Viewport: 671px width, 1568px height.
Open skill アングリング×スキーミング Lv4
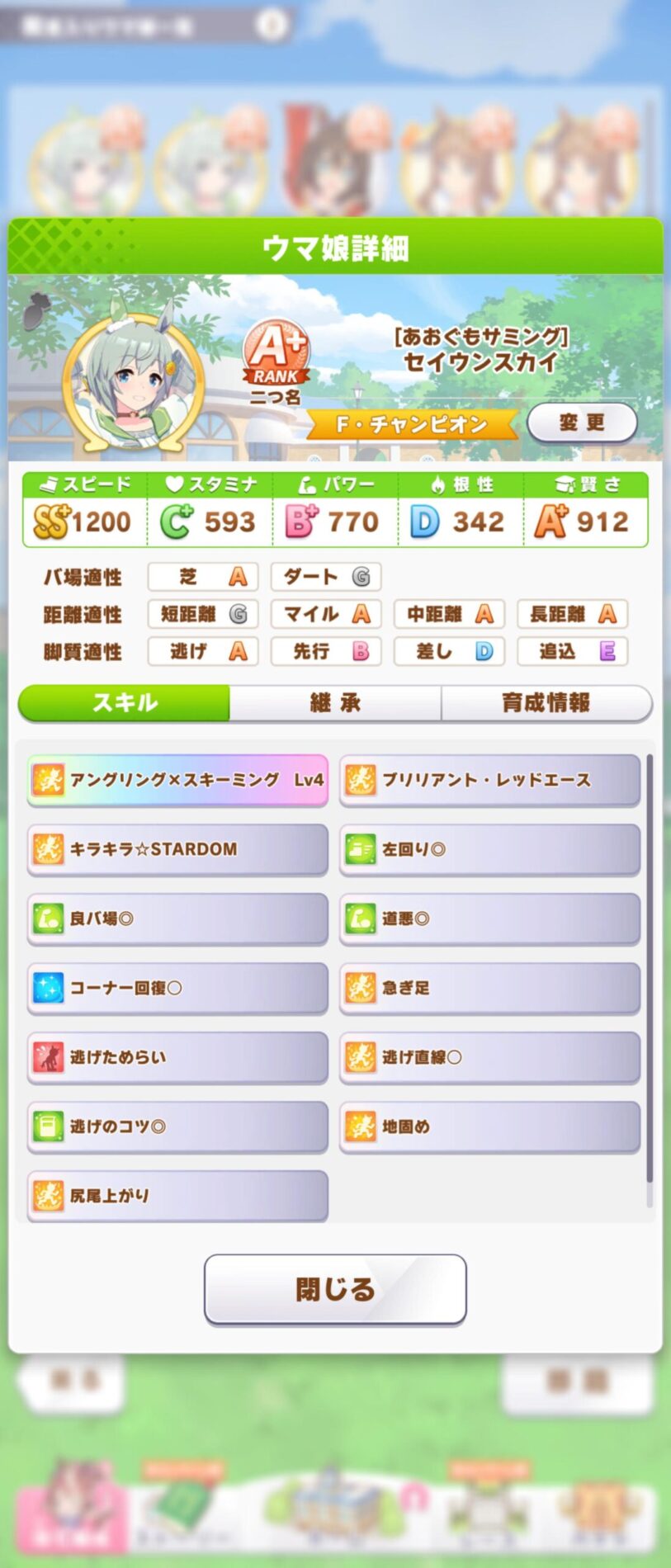[x=177, y=780]
